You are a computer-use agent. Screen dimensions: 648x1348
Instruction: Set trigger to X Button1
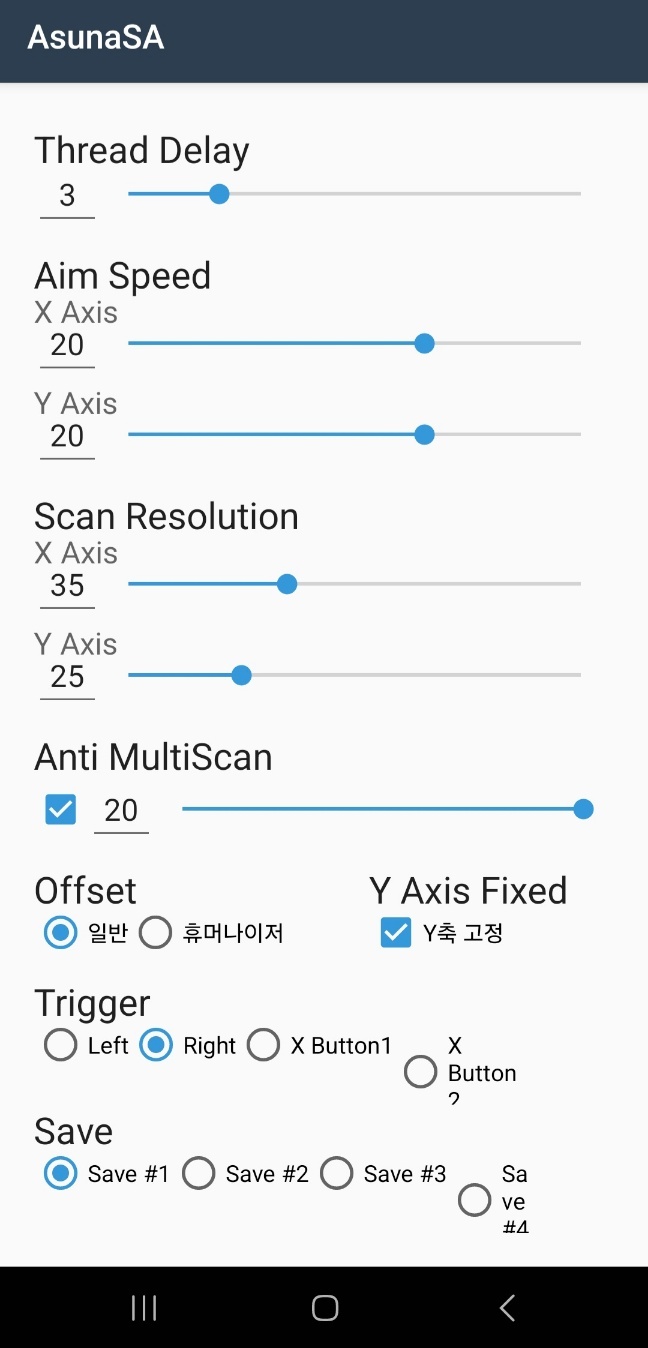[x=264, y=1046]
